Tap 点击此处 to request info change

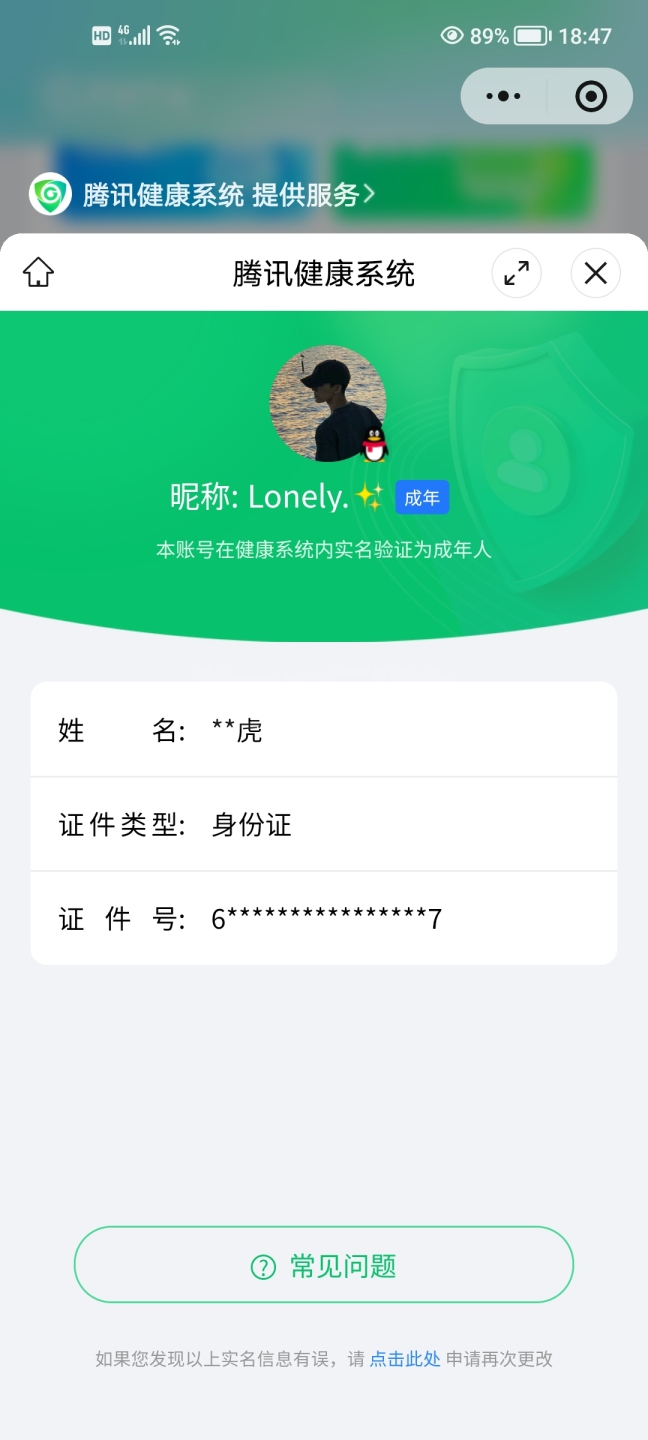point(405,1358)
